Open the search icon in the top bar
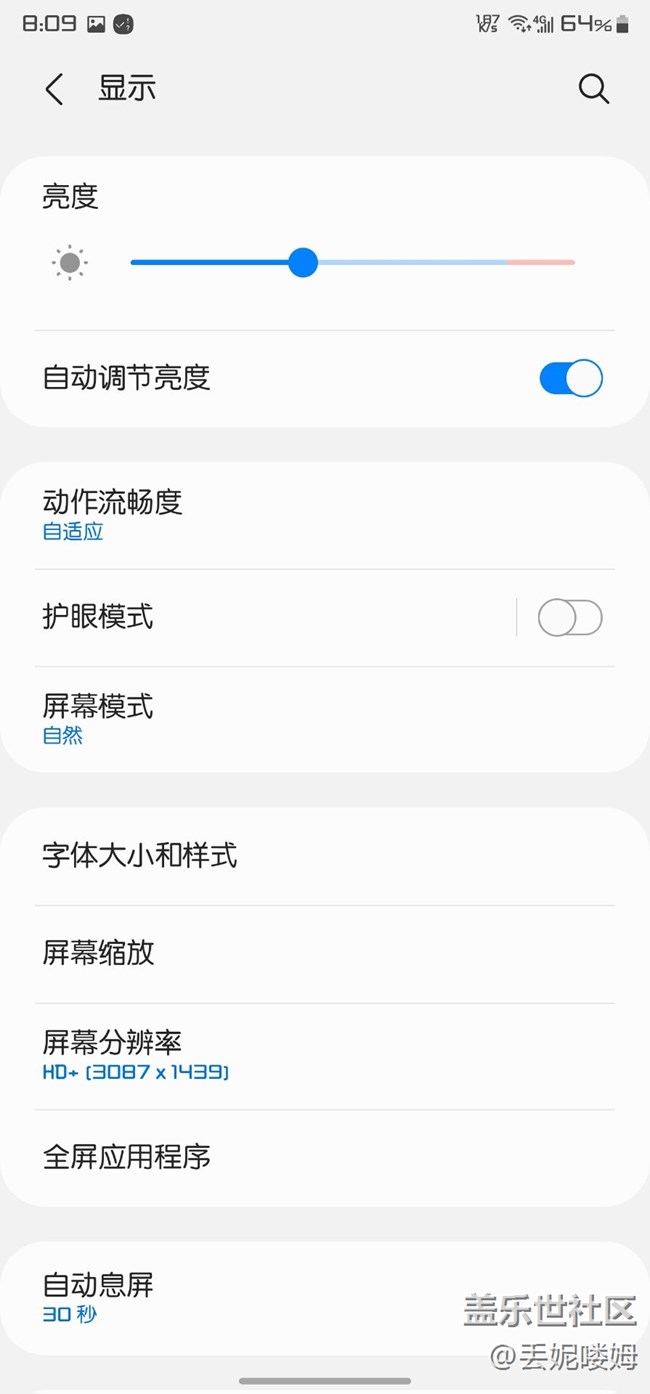This screenshot has height=1394, width=650. pos(593,89)
